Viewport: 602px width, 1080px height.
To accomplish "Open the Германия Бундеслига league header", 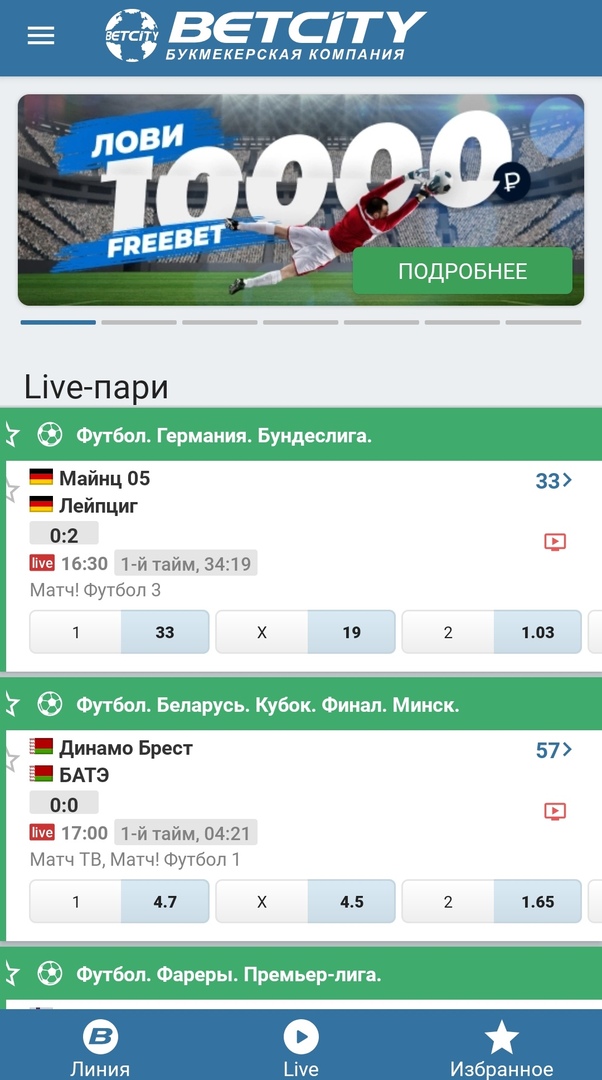I will 224,435.
